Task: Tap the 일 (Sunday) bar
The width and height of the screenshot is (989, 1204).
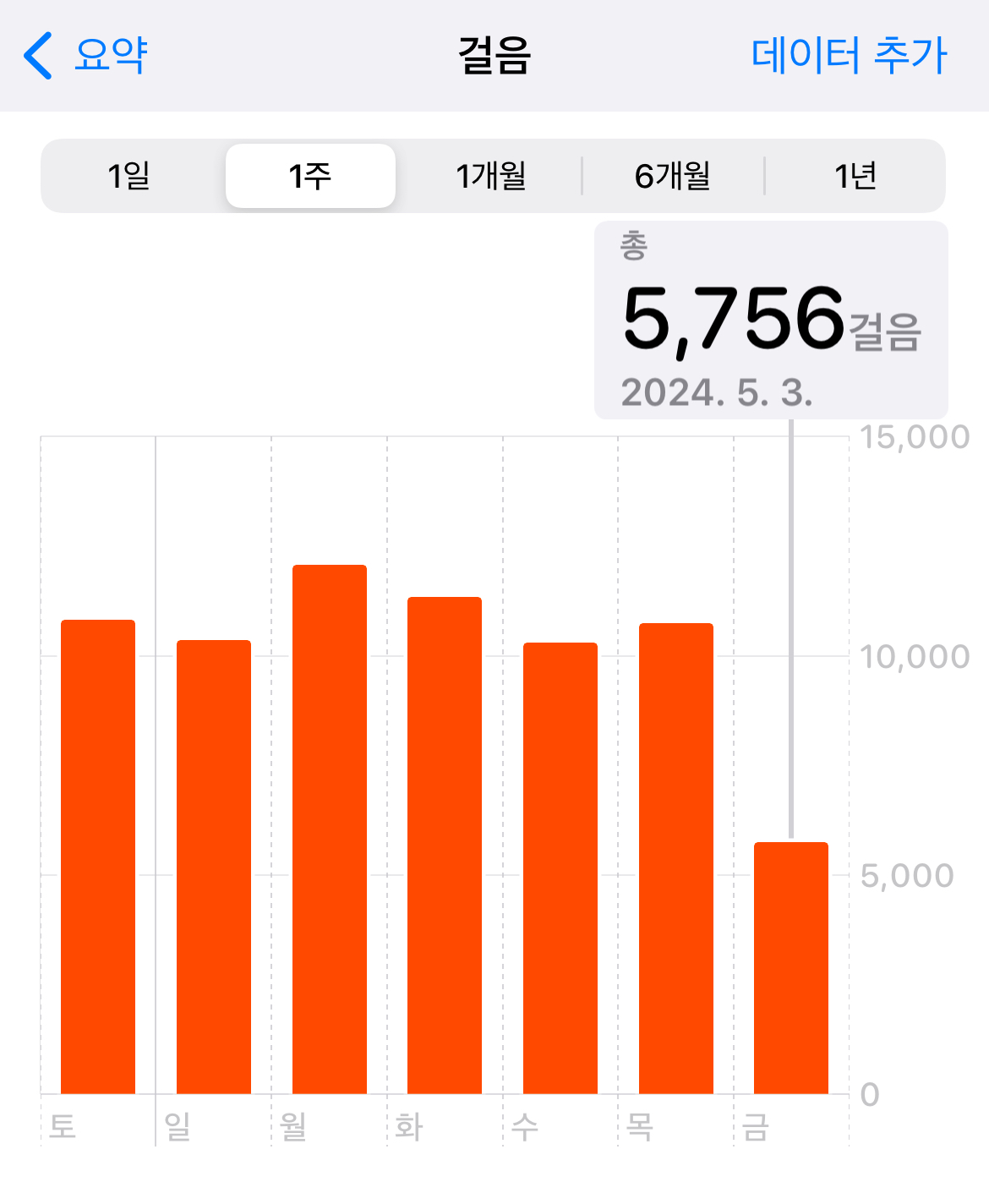Action: 214,866
